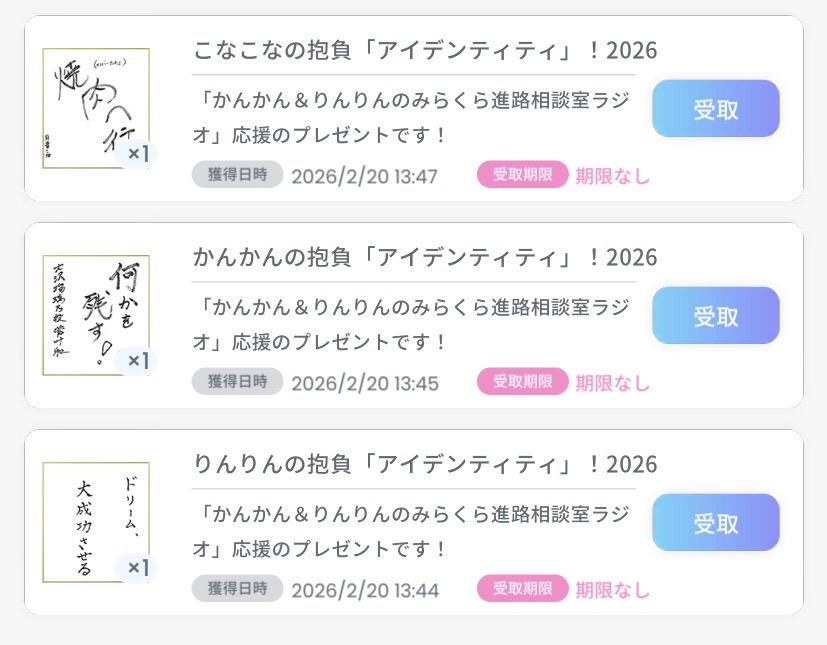Open りんりんの抱負 calligraphy item thumbnail
827x645 pixels.
[96, 522]
